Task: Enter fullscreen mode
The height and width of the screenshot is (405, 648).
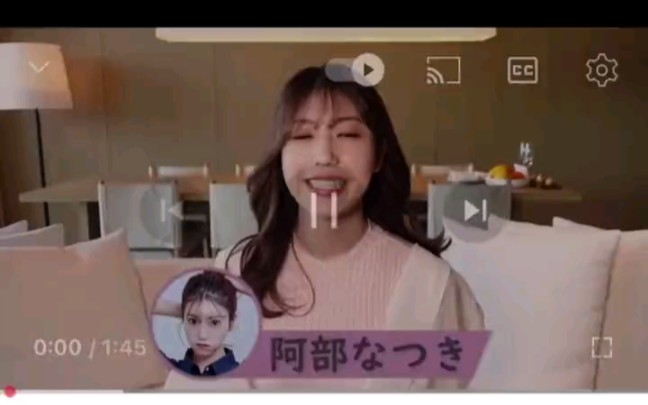Action: coord(601,347)
